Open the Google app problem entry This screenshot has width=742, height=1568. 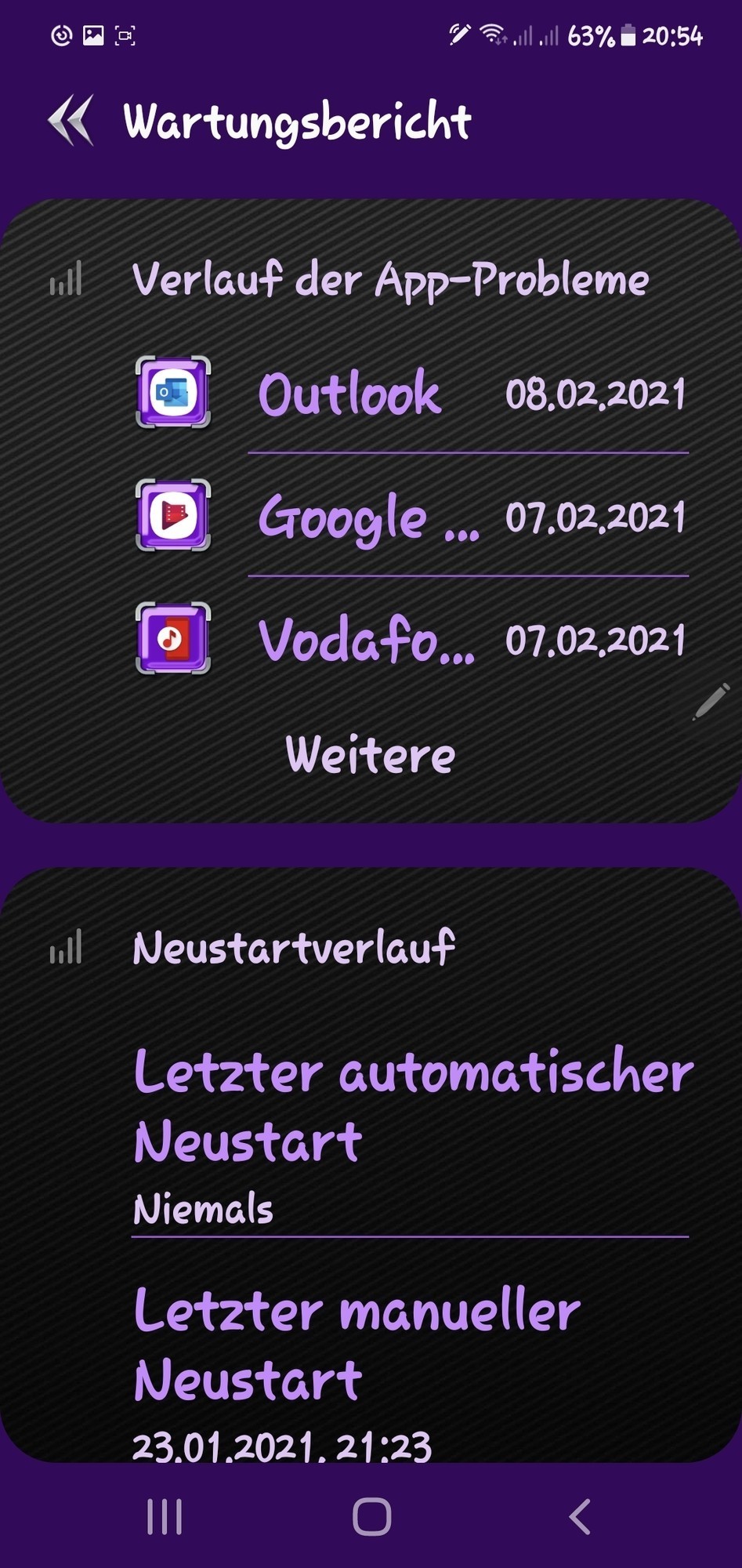pos(411,517)
